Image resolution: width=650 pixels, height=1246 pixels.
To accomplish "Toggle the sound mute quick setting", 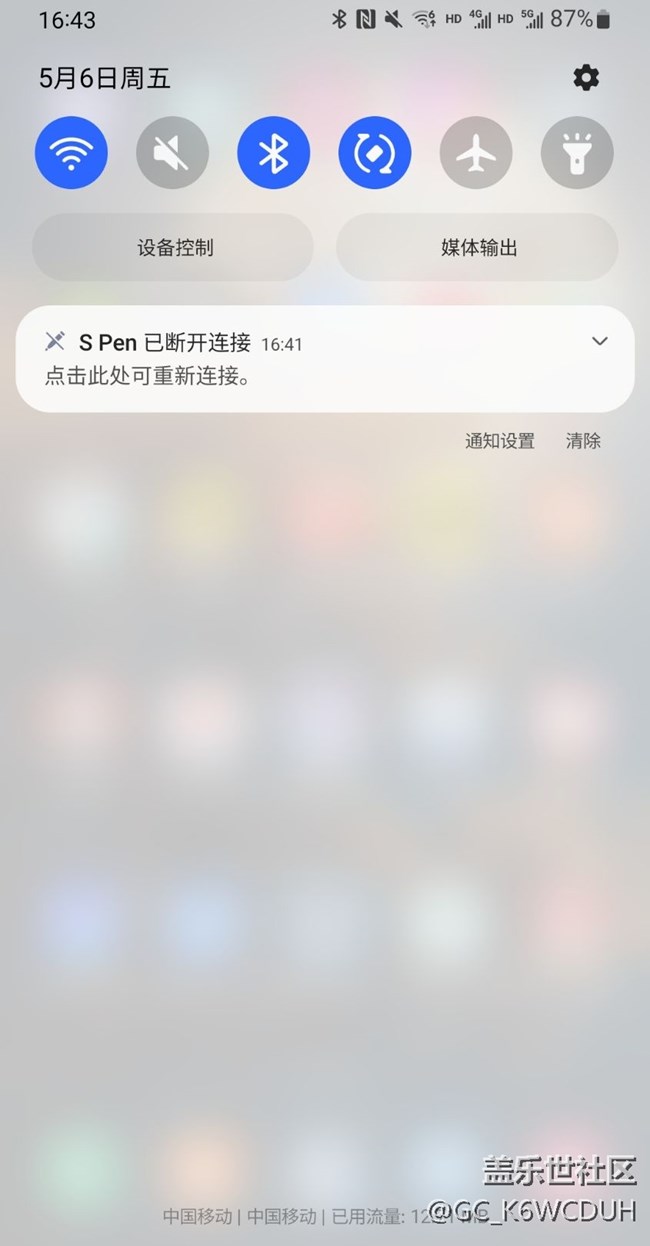I will [172, 153].
